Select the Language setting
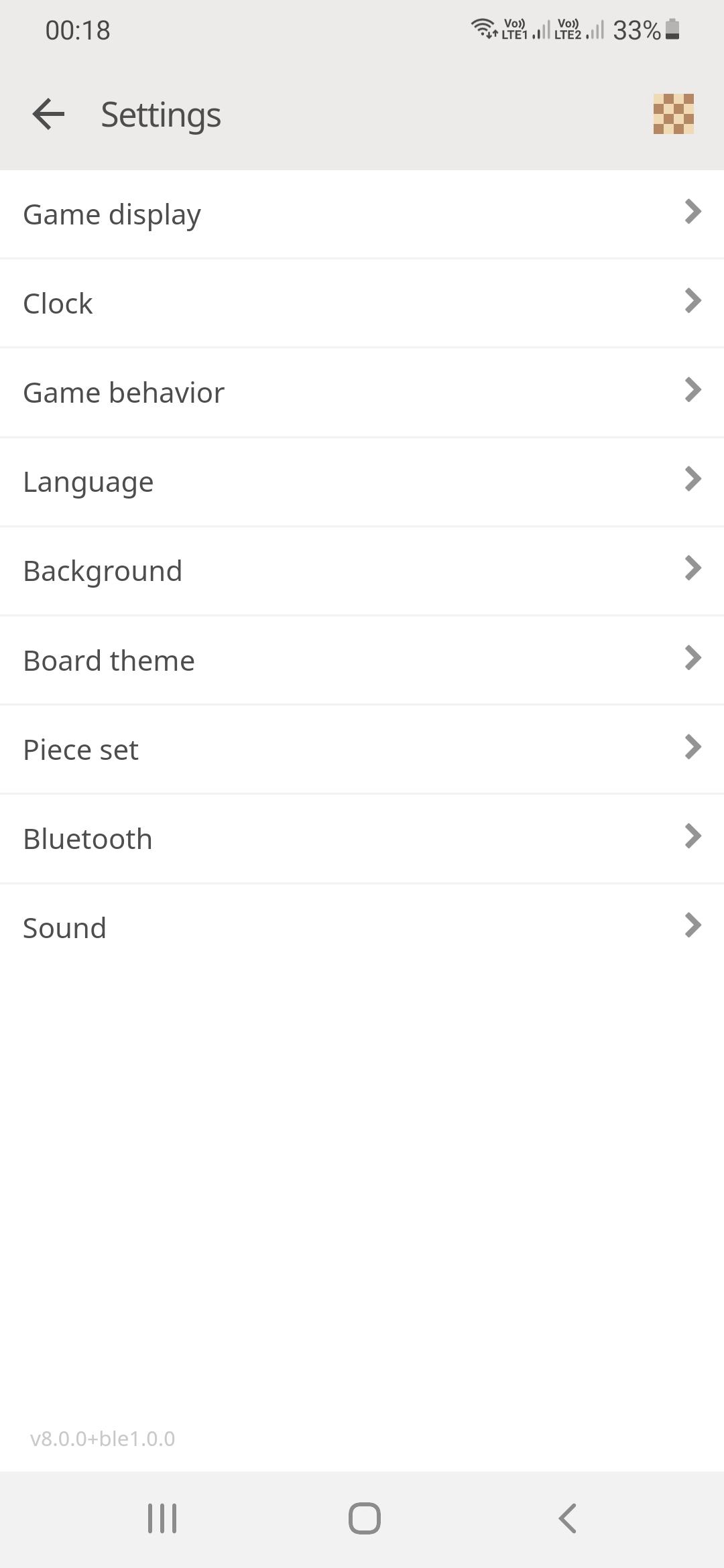This screenshot has height=1568, width=724. click(x=362, y=482)
